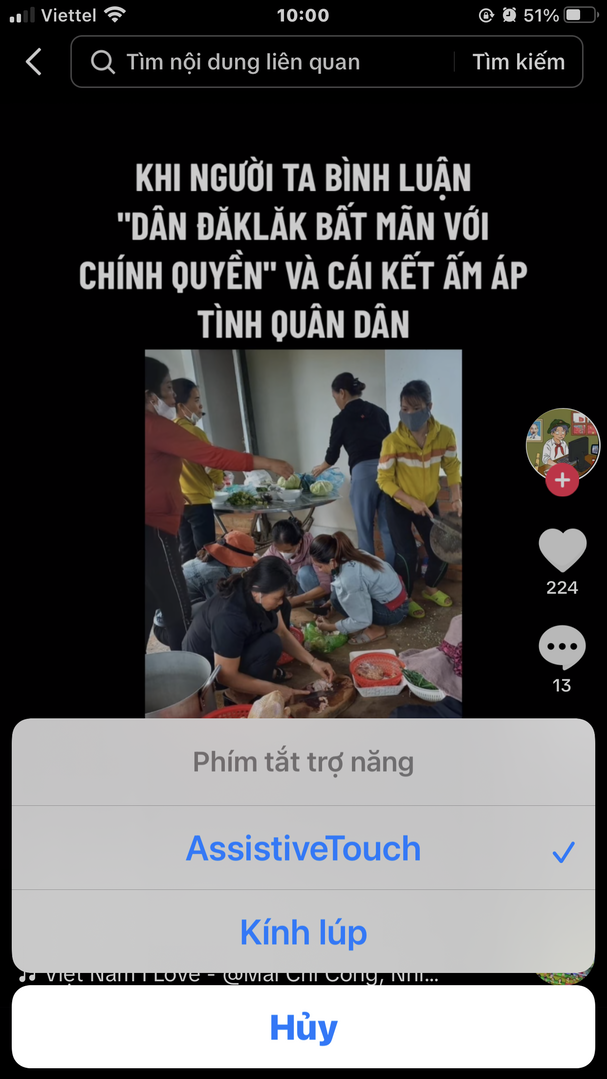This screenshot has width=607, height=1079.
Task: Tap the Tìm kiếm button
Action: [x=518, y=62]
